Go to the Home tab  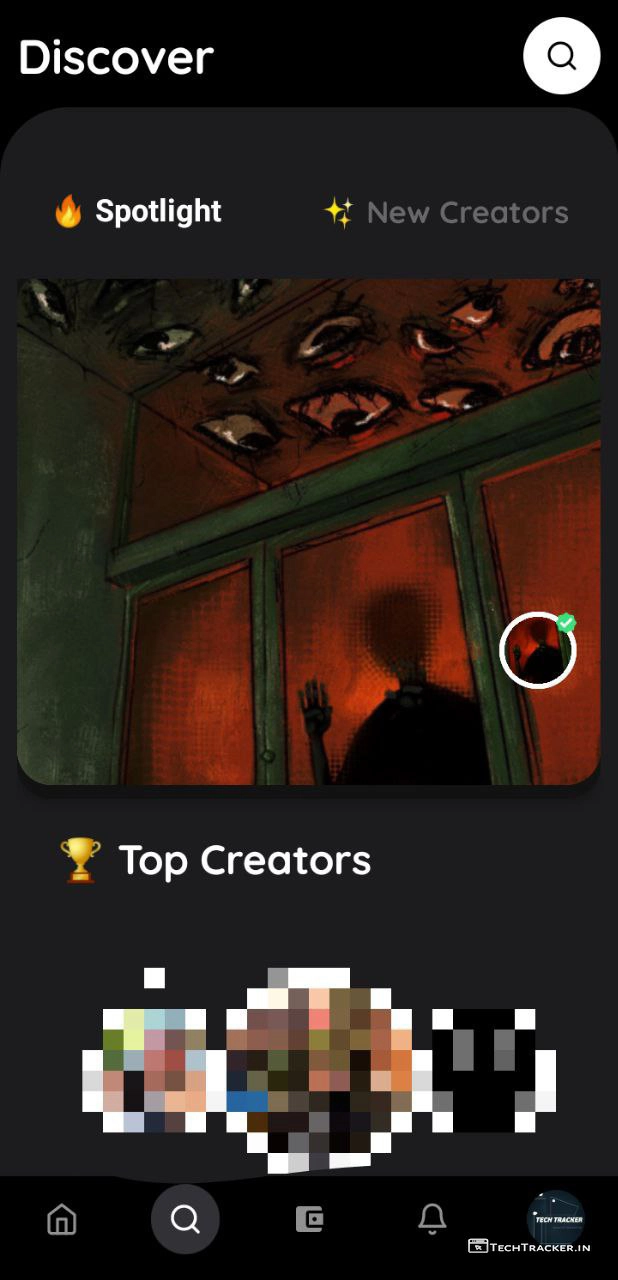(x=62, y=1219)
